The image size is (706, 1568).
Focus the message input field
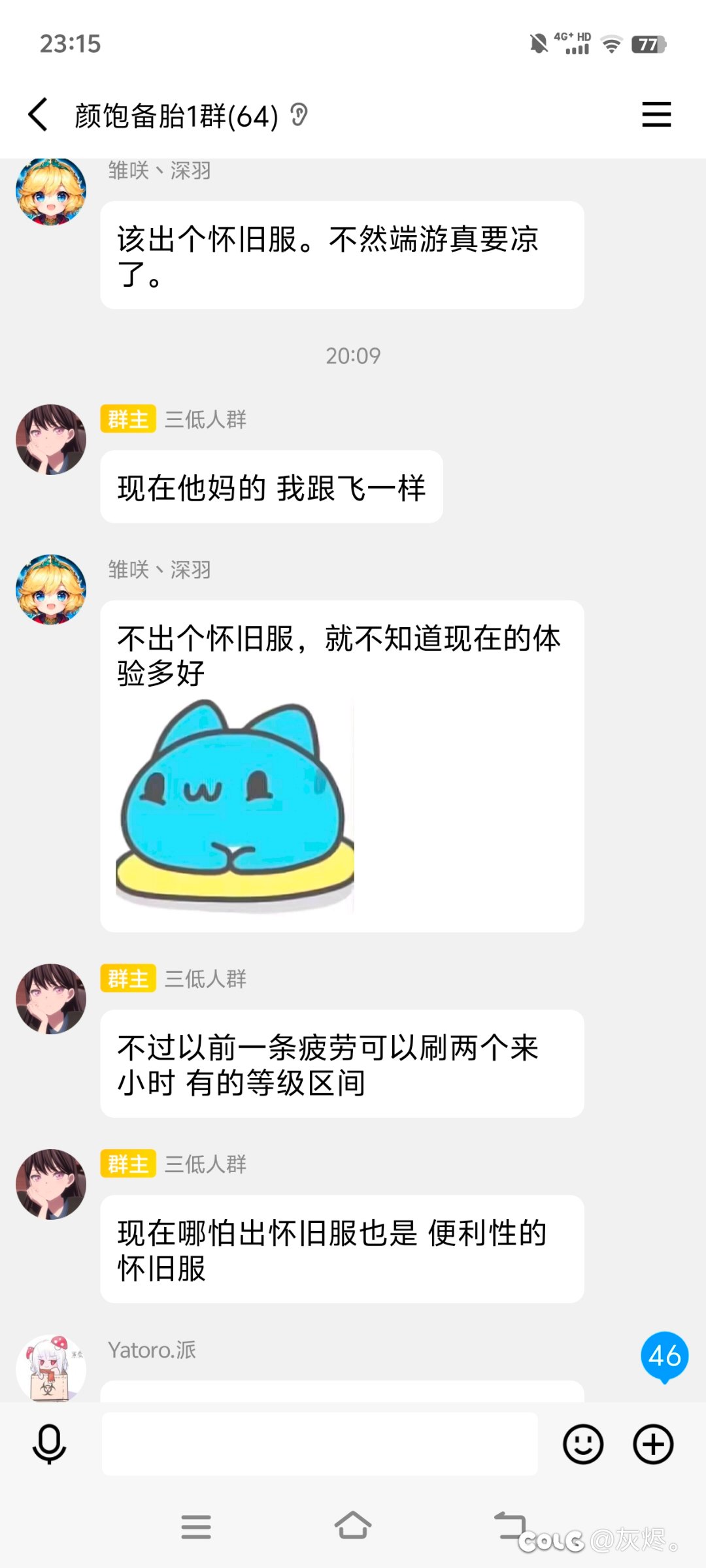tap(320, 1444)
